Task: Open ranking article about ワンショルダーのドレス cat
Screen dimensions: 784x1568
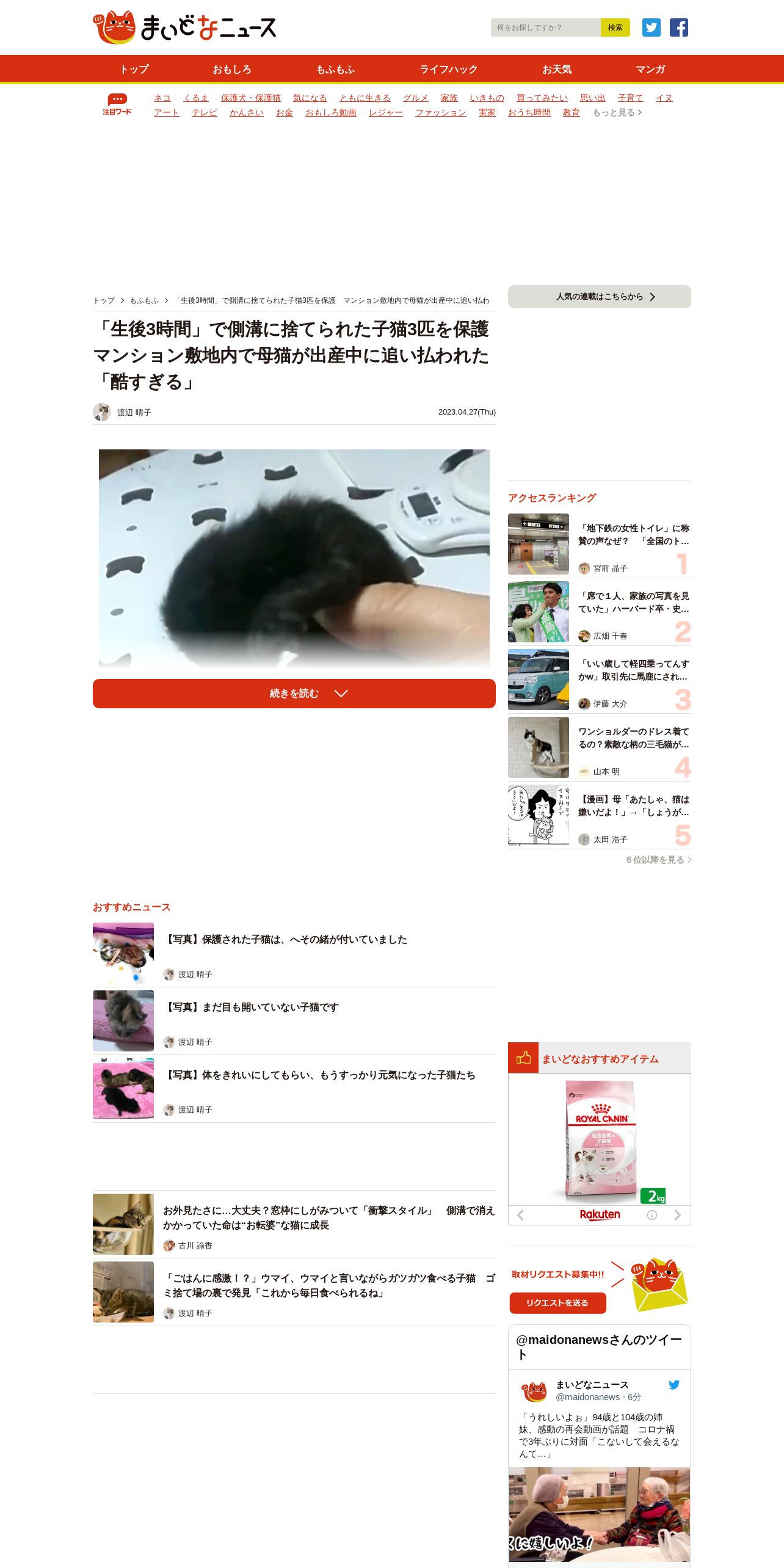Action: 633,738
